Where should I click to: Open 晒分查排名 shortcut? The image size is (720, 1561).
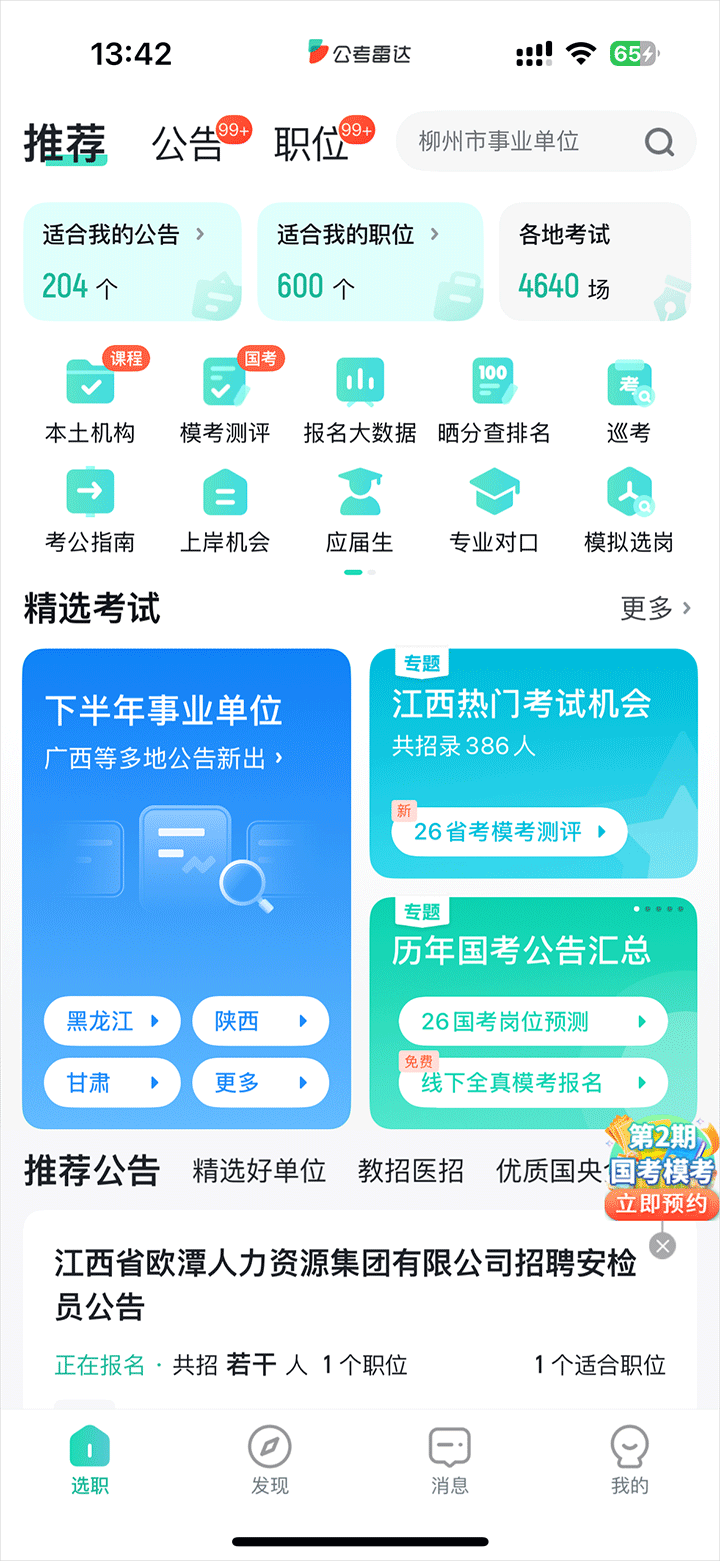pyautogui.click(x=494, y=400)
